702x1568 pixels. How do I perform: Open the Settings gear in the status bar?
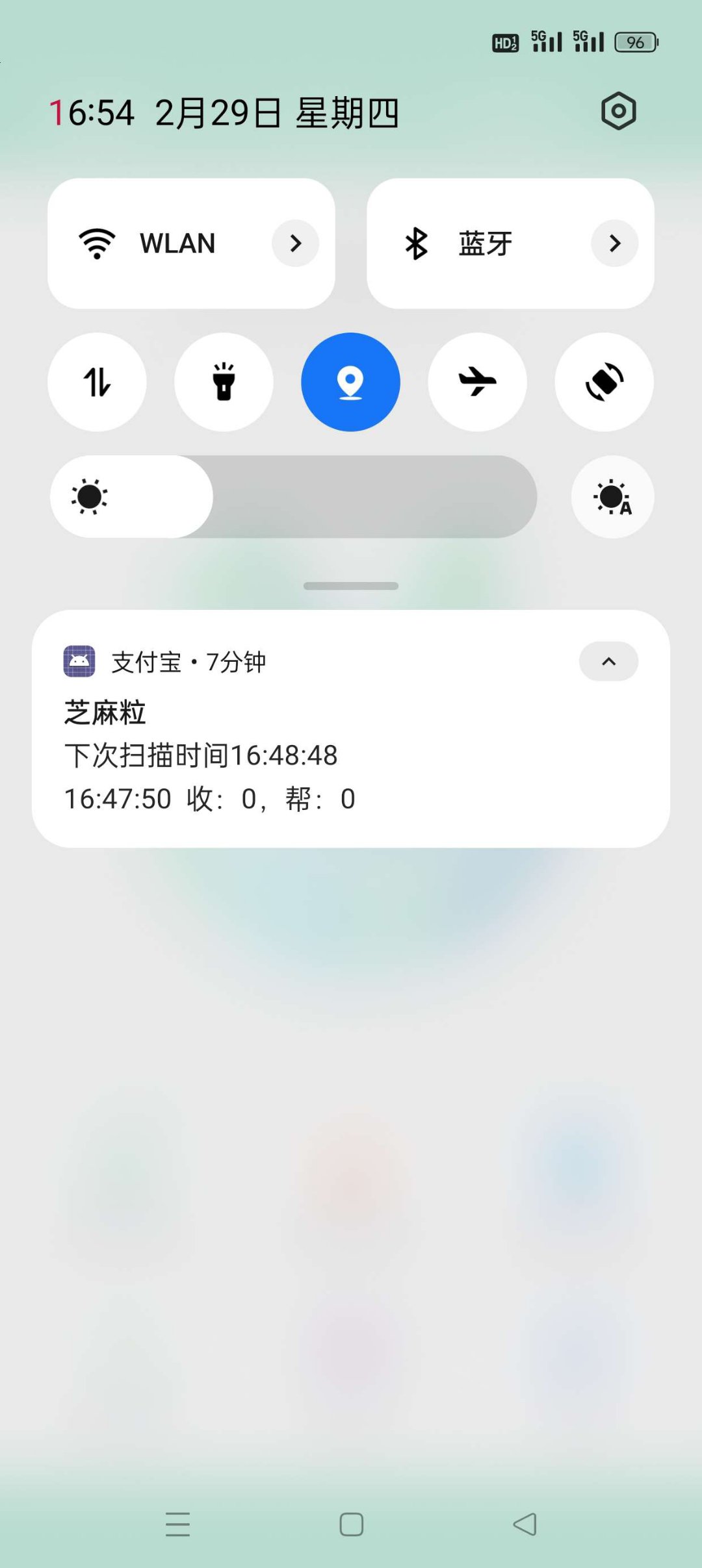pyautogui.click(x=617, y=111)
